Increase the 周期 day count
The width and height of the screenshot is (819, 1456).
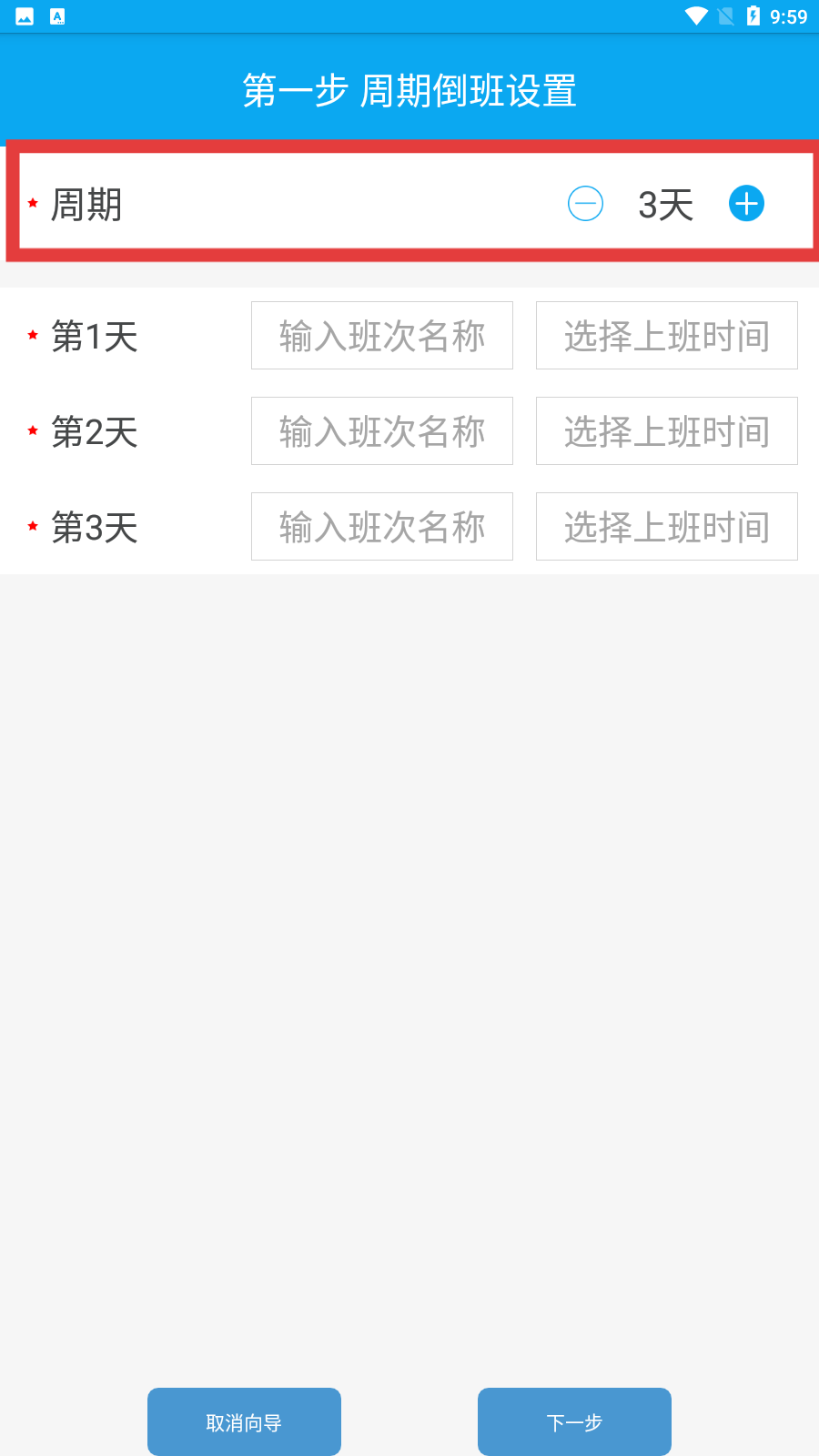(x=746, y=204)
